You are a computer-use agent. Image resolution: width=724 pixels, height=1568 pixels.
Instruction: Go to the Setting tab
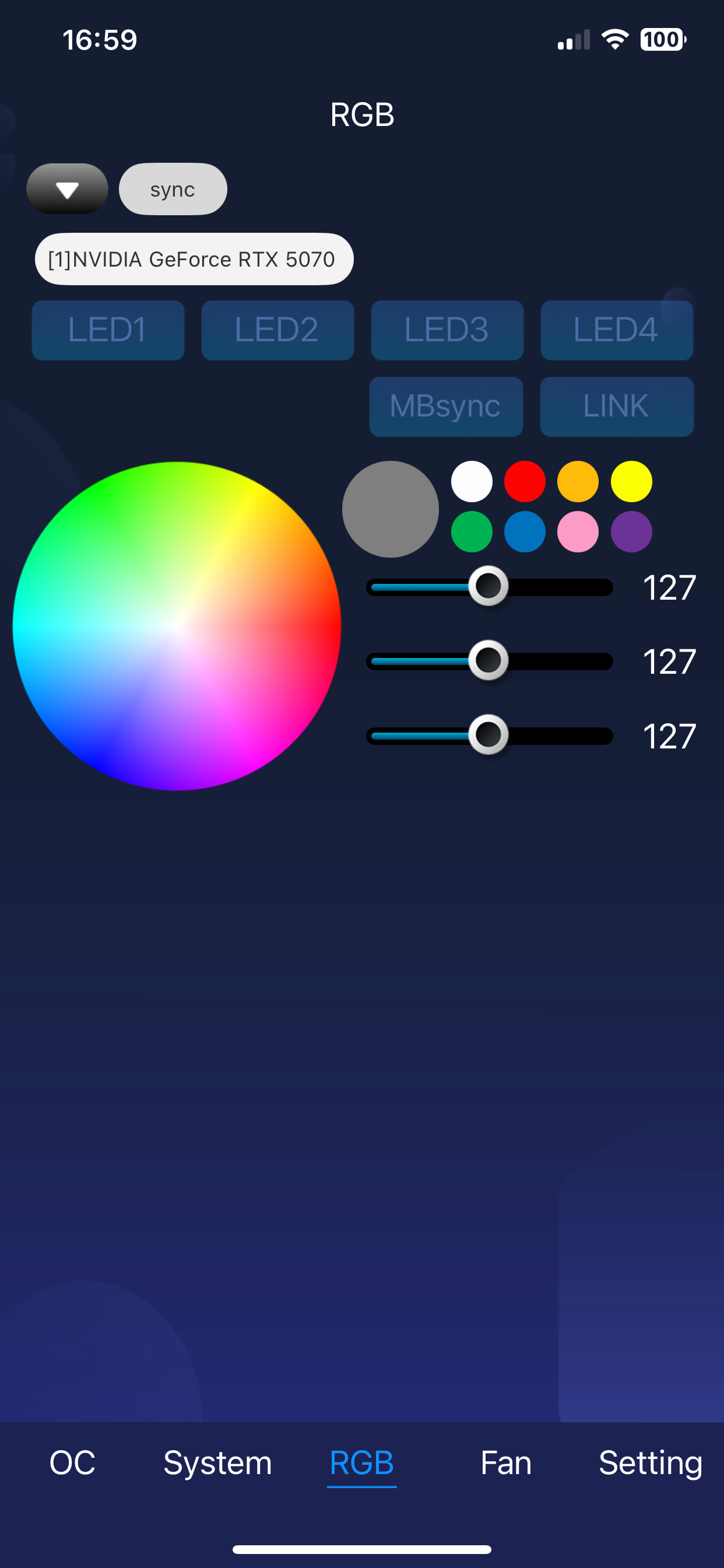click(x=650, y=1462)
